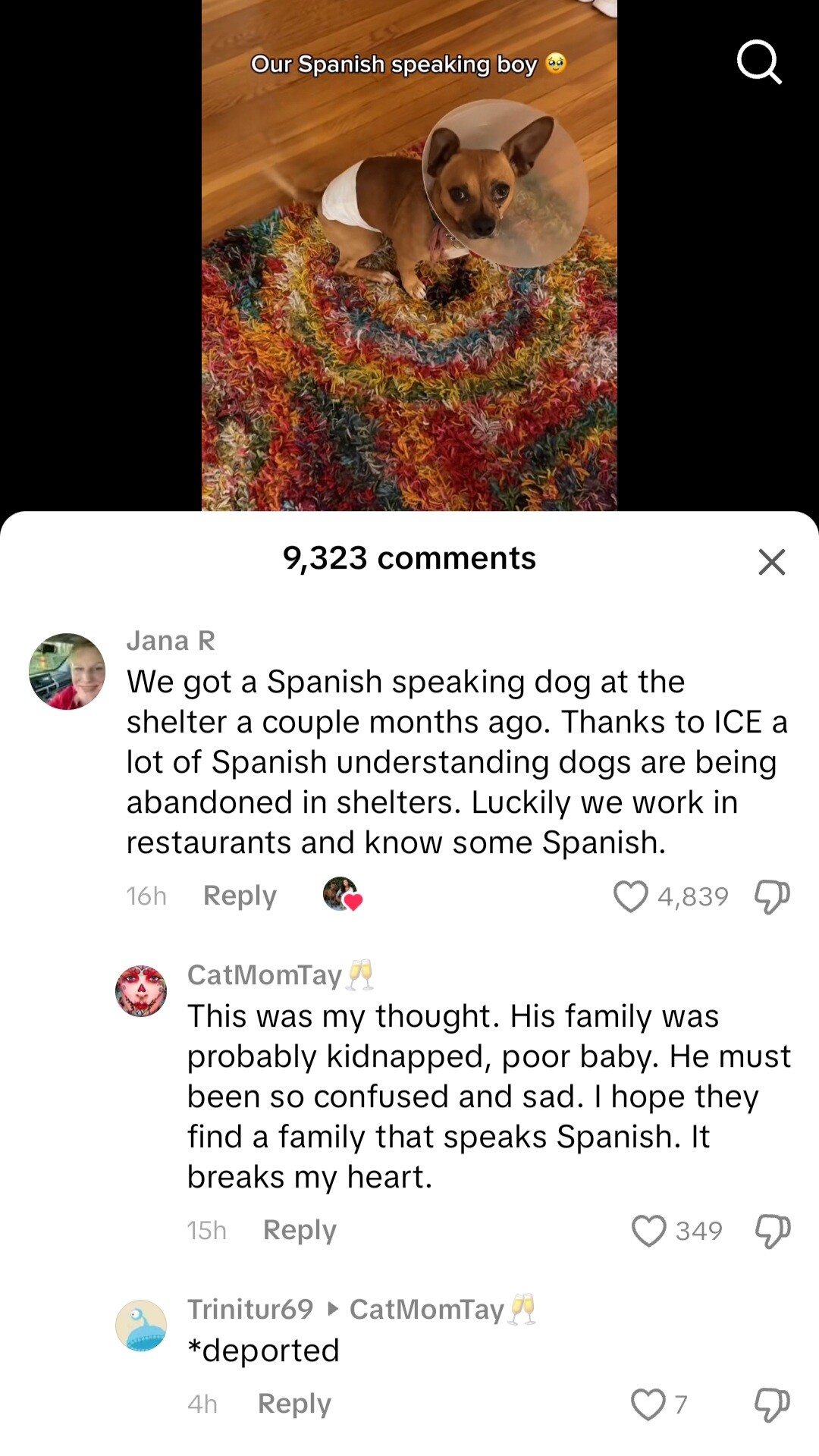Dislike Jana R's comment
The height and width of the screenshot is (1456, 819).
click(772, 896)
